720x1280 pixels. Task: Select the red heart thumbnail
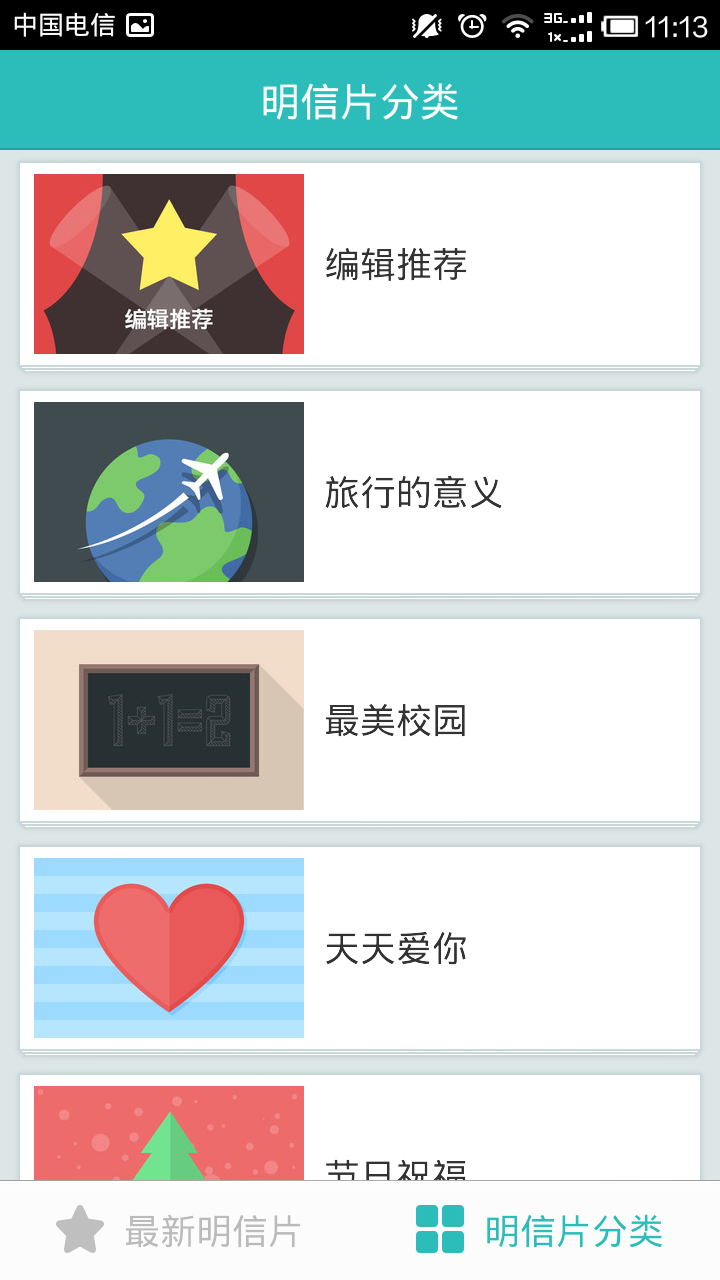tap(168, 946)
